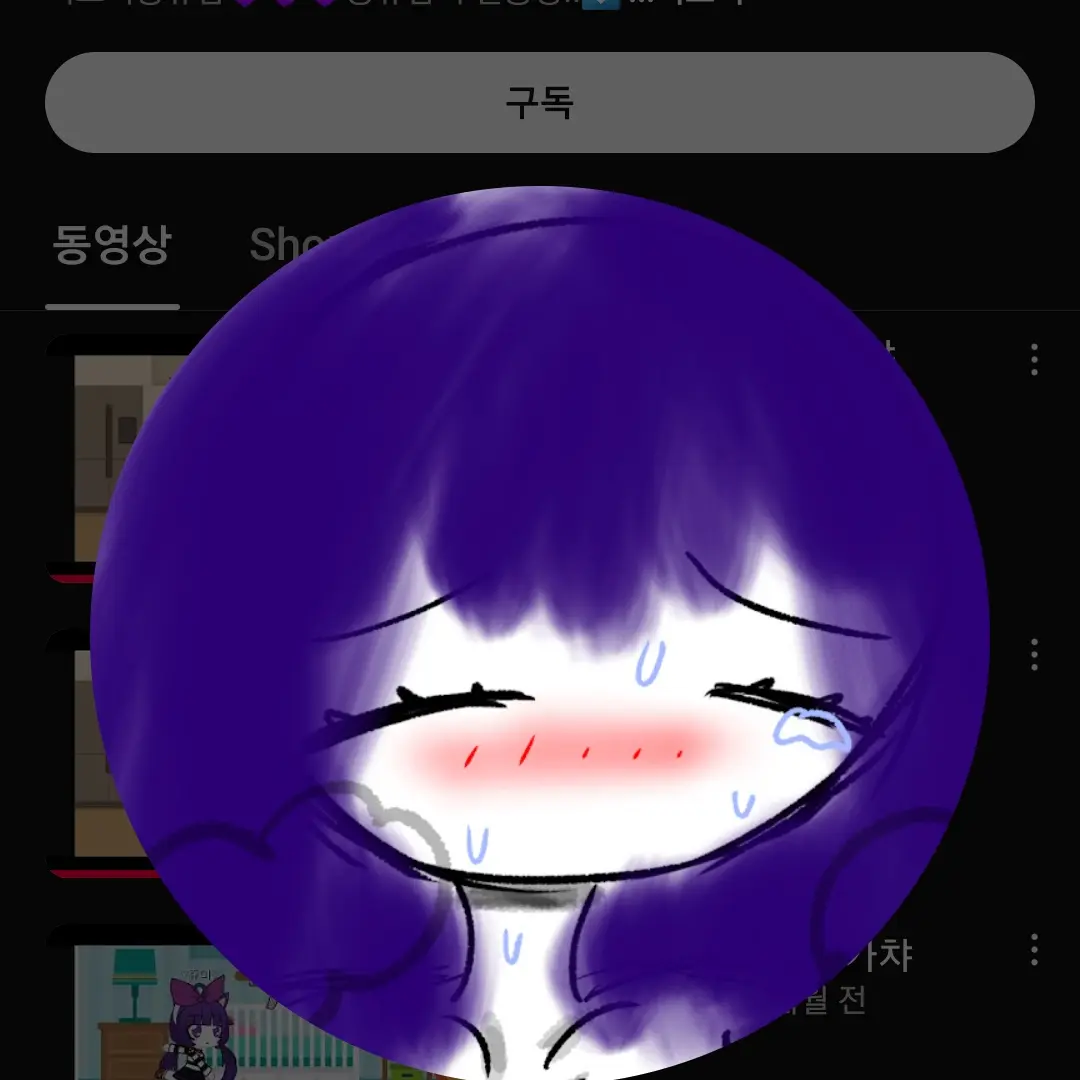Screen dimensions: 1080x1080
Task: Switch to the 동영상 tab
Action: 111,246
